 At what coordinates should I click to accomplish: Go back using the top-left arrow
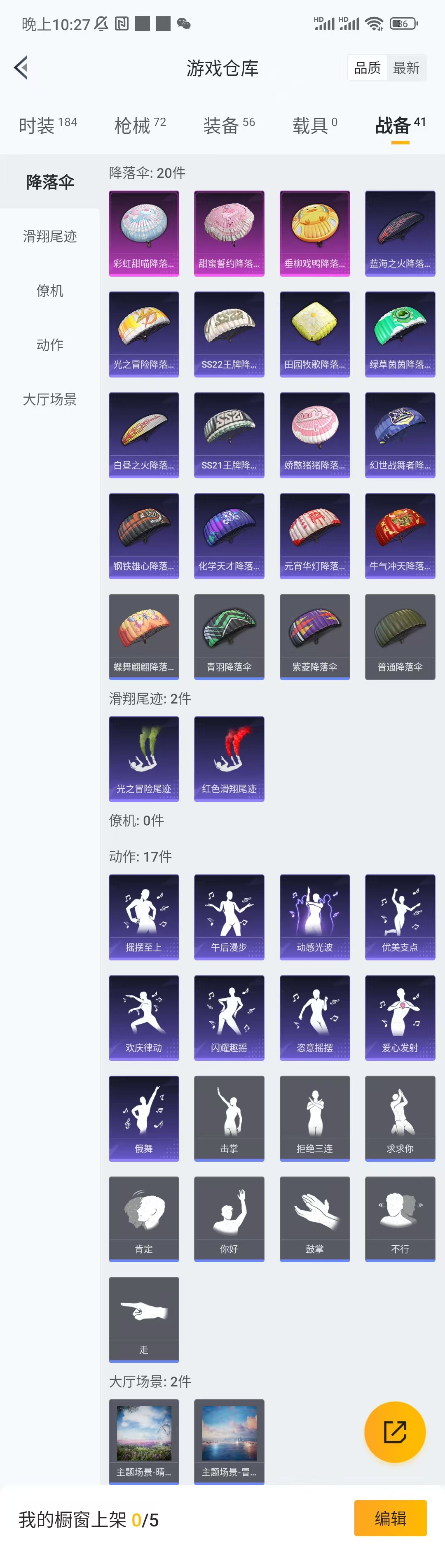21,68
